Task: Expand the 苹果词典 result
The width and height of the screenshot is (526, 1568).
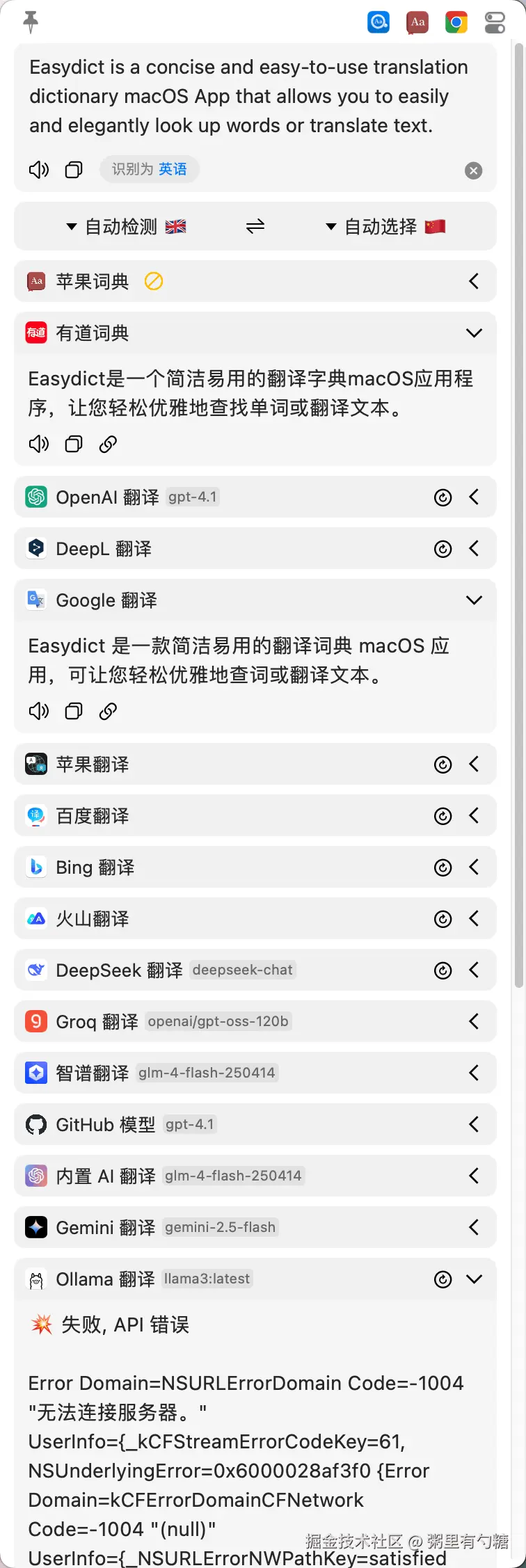Action: point(474,281)
